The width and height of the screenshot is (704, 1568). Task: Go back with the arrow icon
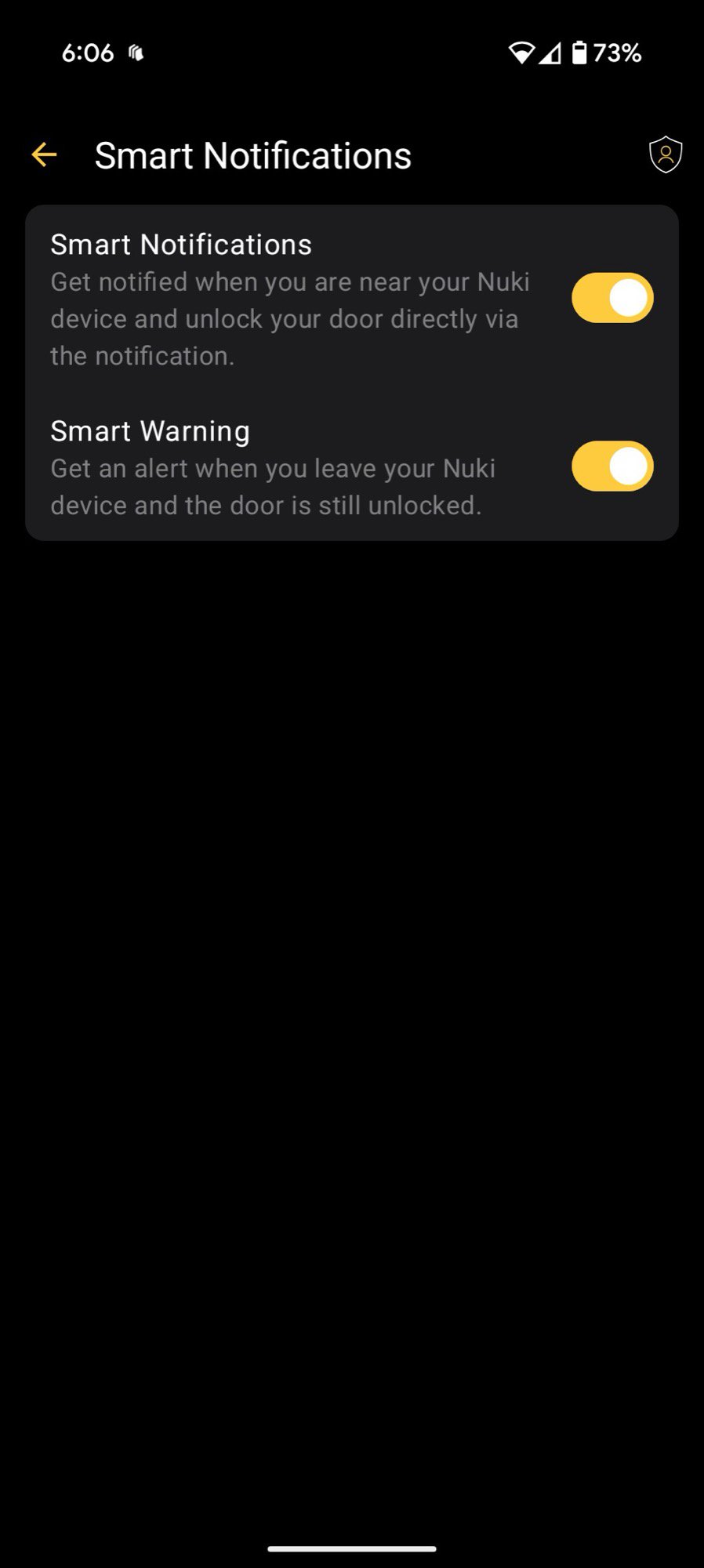click(x=45, y=155)
